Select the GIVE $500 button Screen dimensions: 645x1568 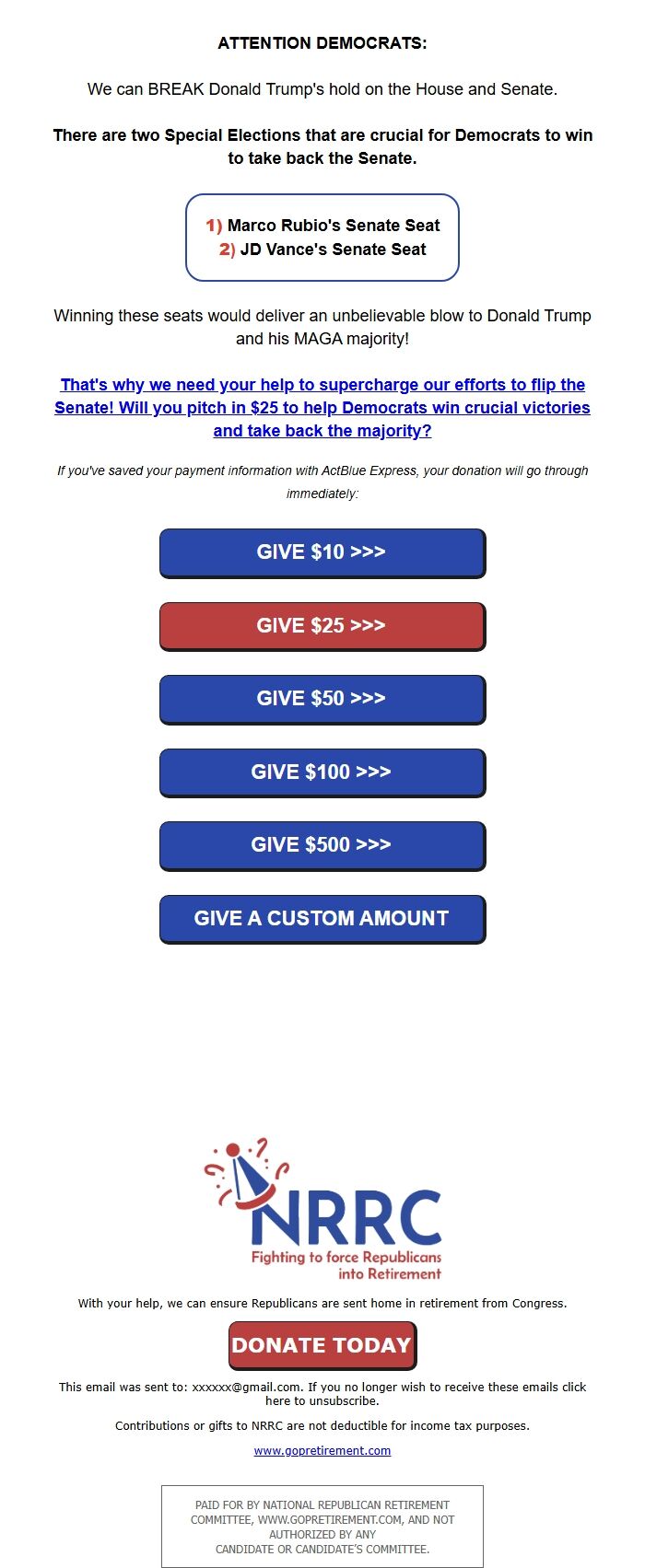tap(322, 845)
